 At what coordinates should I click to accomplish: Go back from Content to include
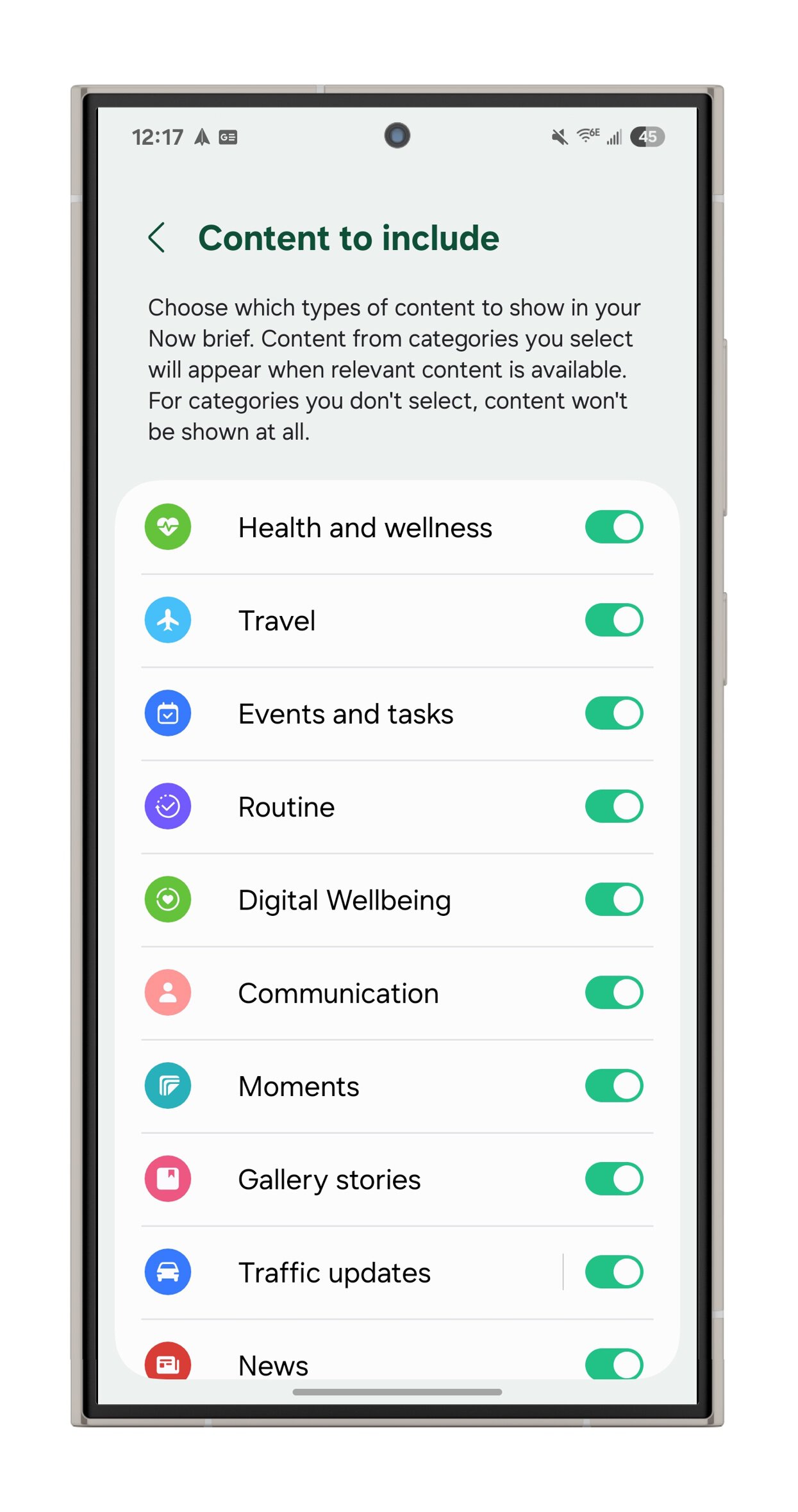(157, 238)
